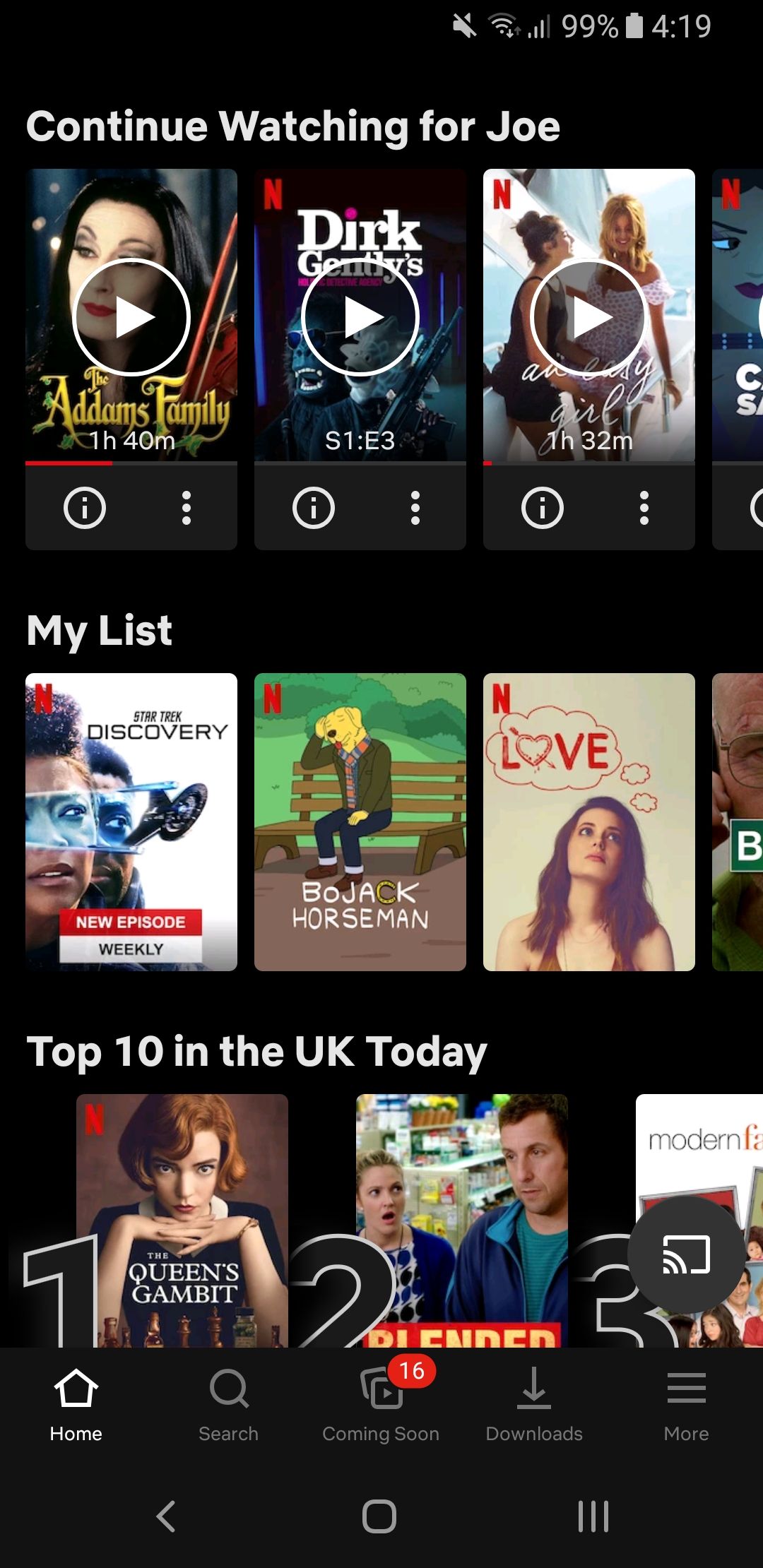Open info for An Easy Girl
Viewport: 763px width, 1568px height.
pyautogui.click(x=543, y=507)
